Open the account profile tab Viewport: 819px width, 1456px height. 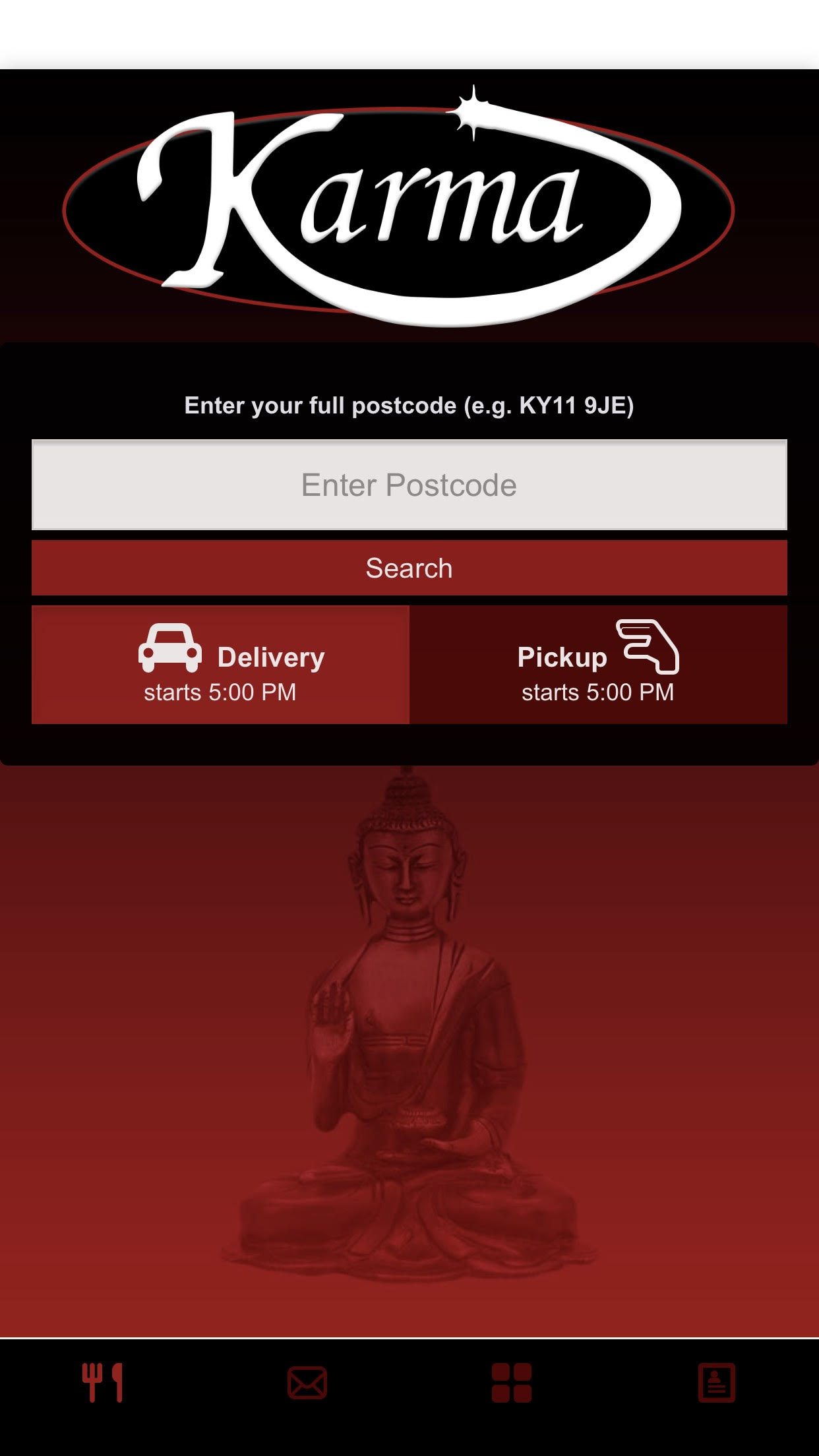(717, 1382)
